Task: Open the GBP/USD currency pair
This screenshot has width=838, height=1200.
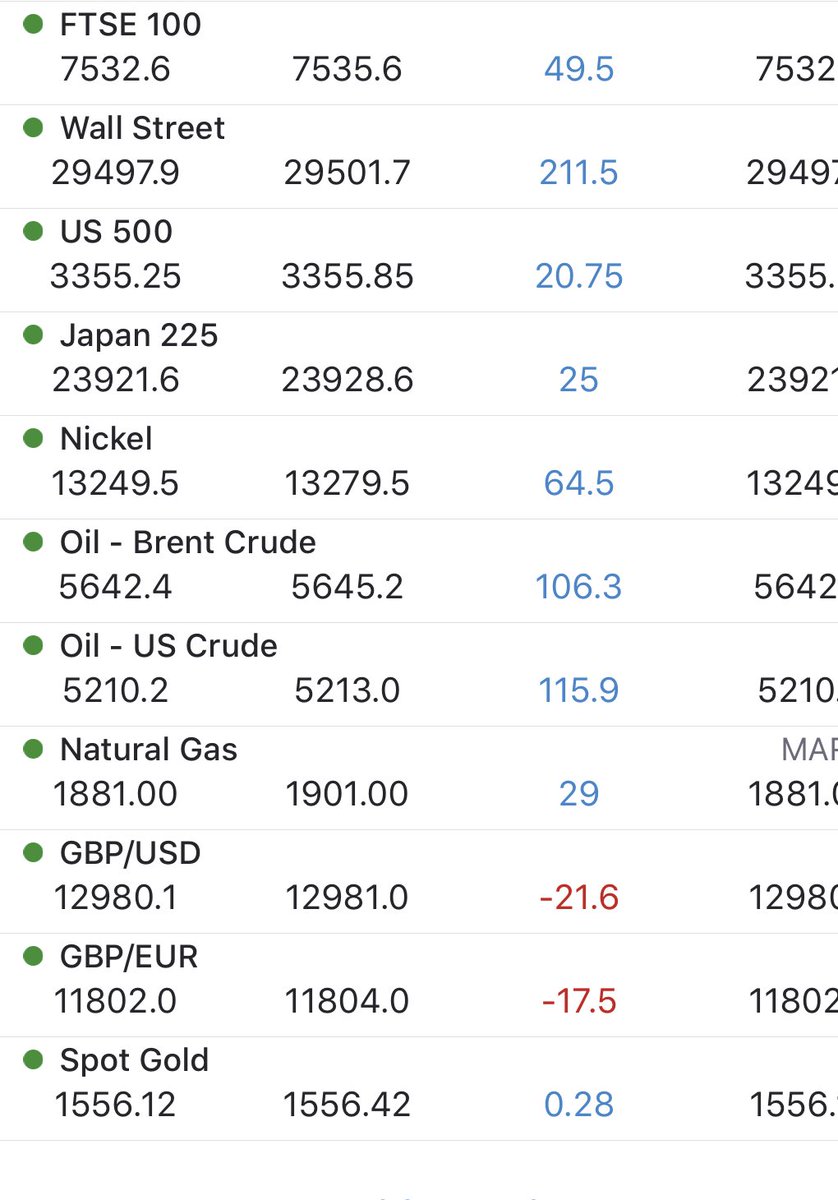Action: [419, 881]
